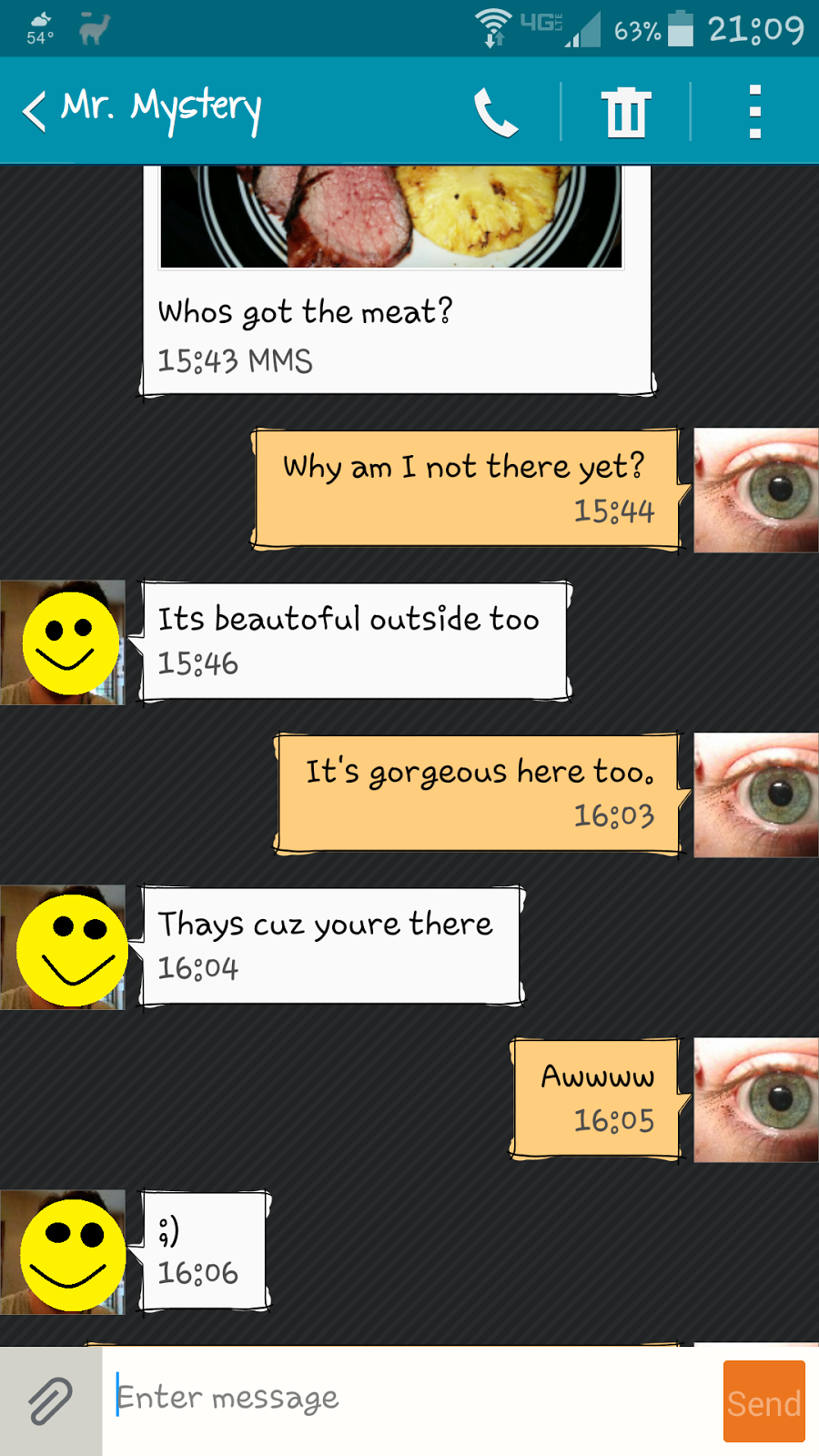Tap the eye avatar beside 'Awwwww'
819x1456 pixels.
tap(756, 1099)
